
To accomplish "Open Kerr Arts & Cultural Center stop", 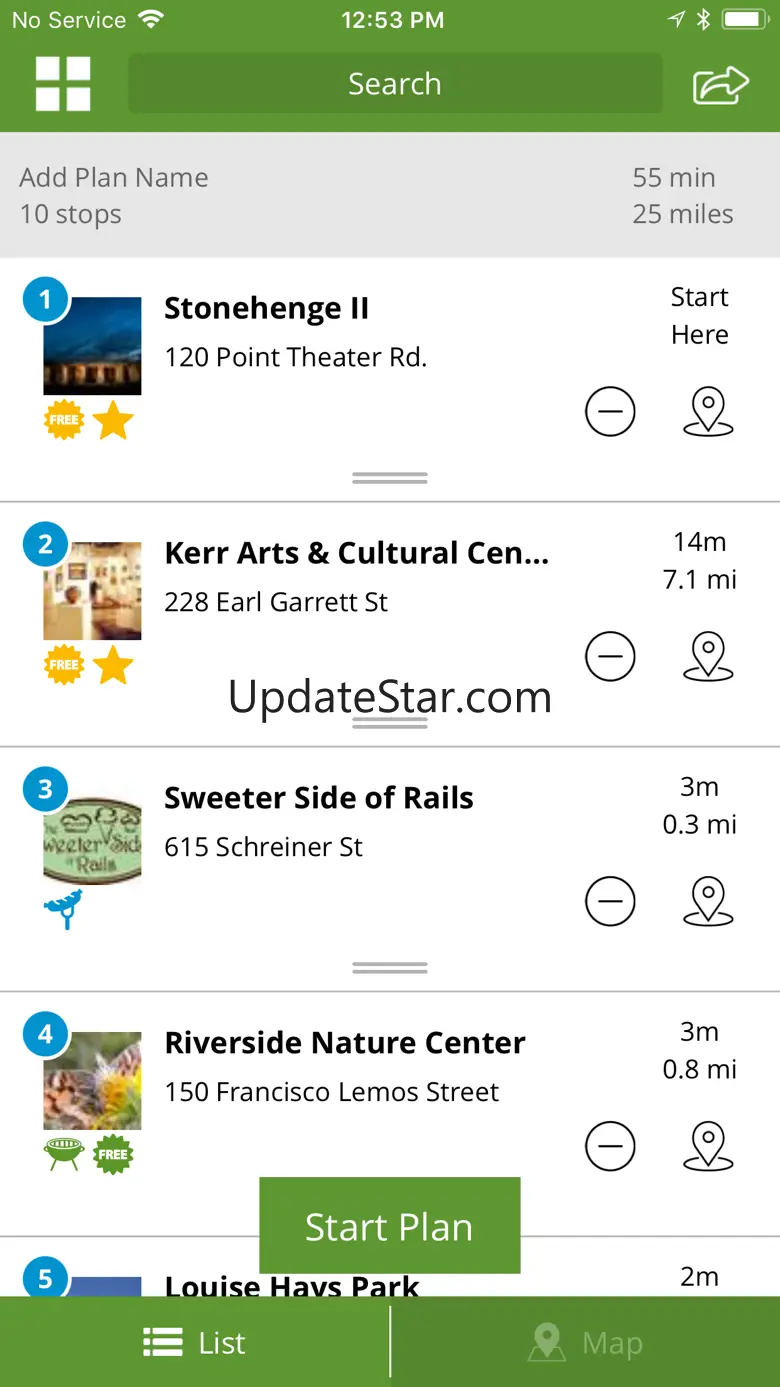I will (356, 554).
